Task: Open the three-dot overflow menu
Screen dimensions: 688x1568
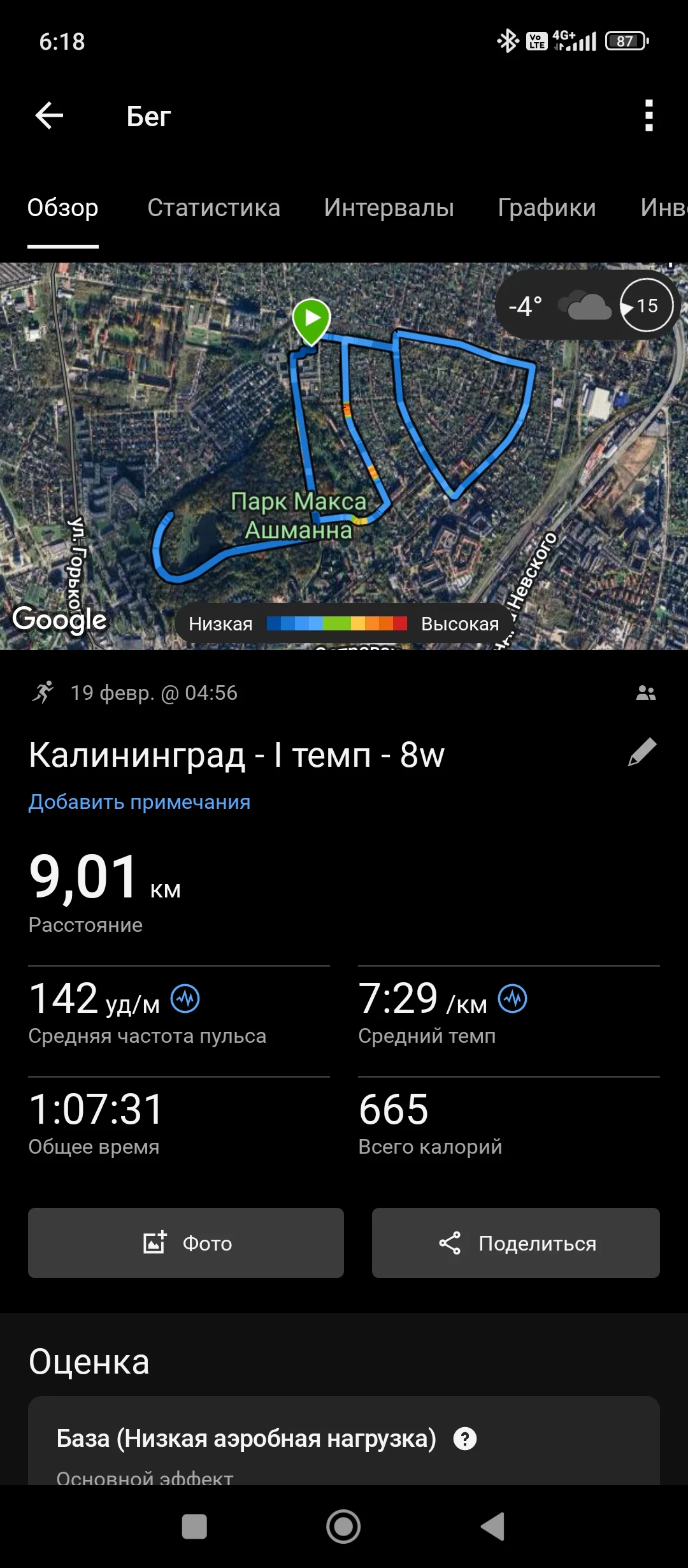Action: pyautogui.click(x=648, y=115)
